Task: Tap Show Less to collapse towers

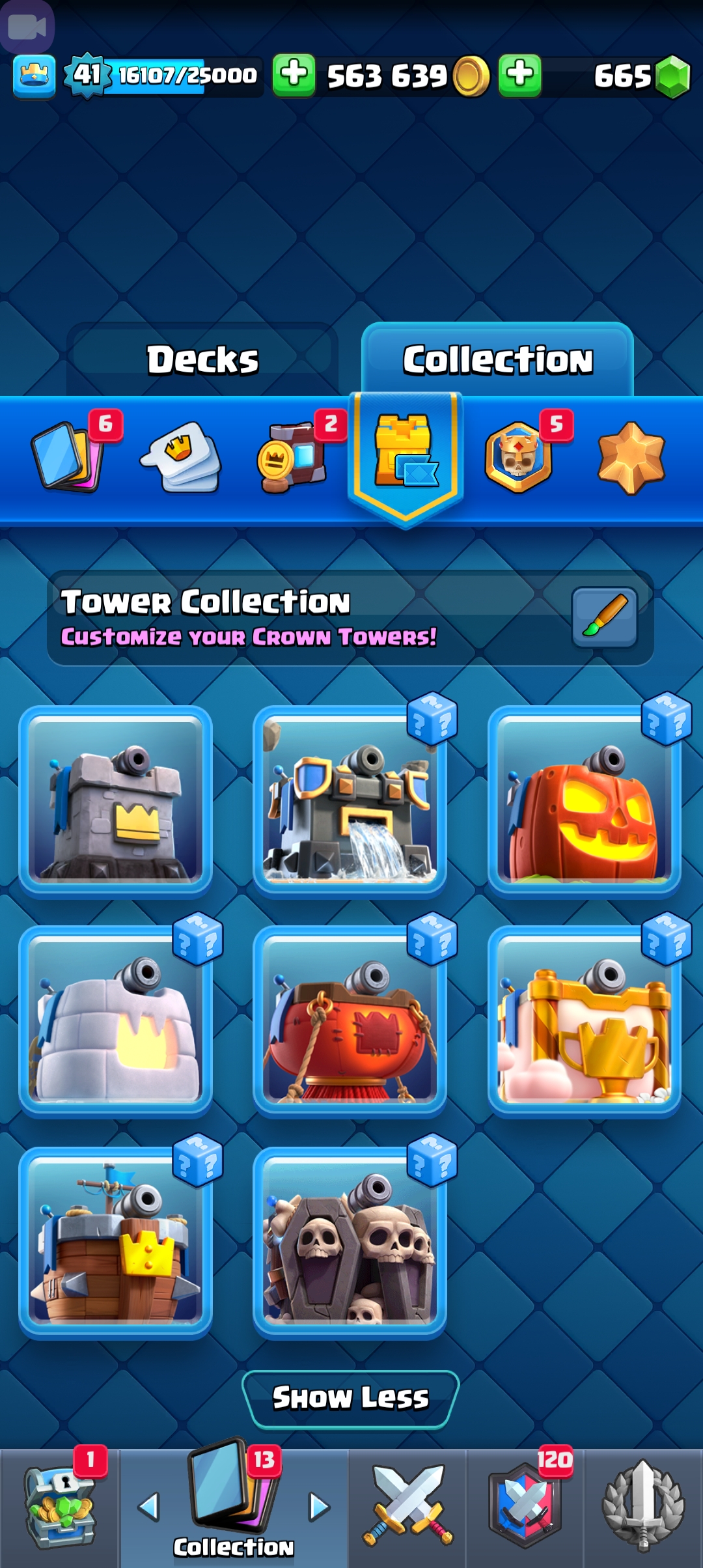Action: 350,1398
